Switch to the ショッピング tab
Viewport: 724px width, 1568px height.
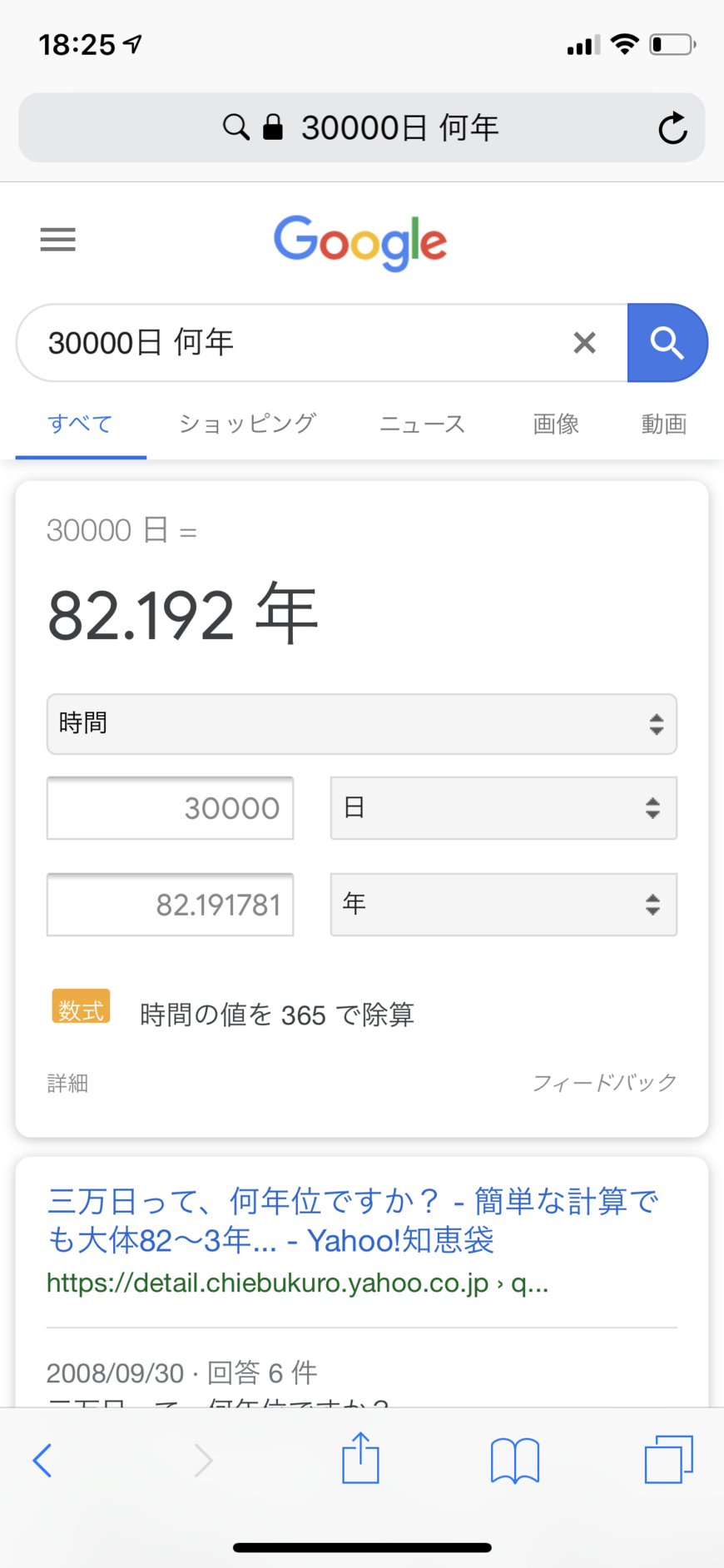tap(248, 424)
